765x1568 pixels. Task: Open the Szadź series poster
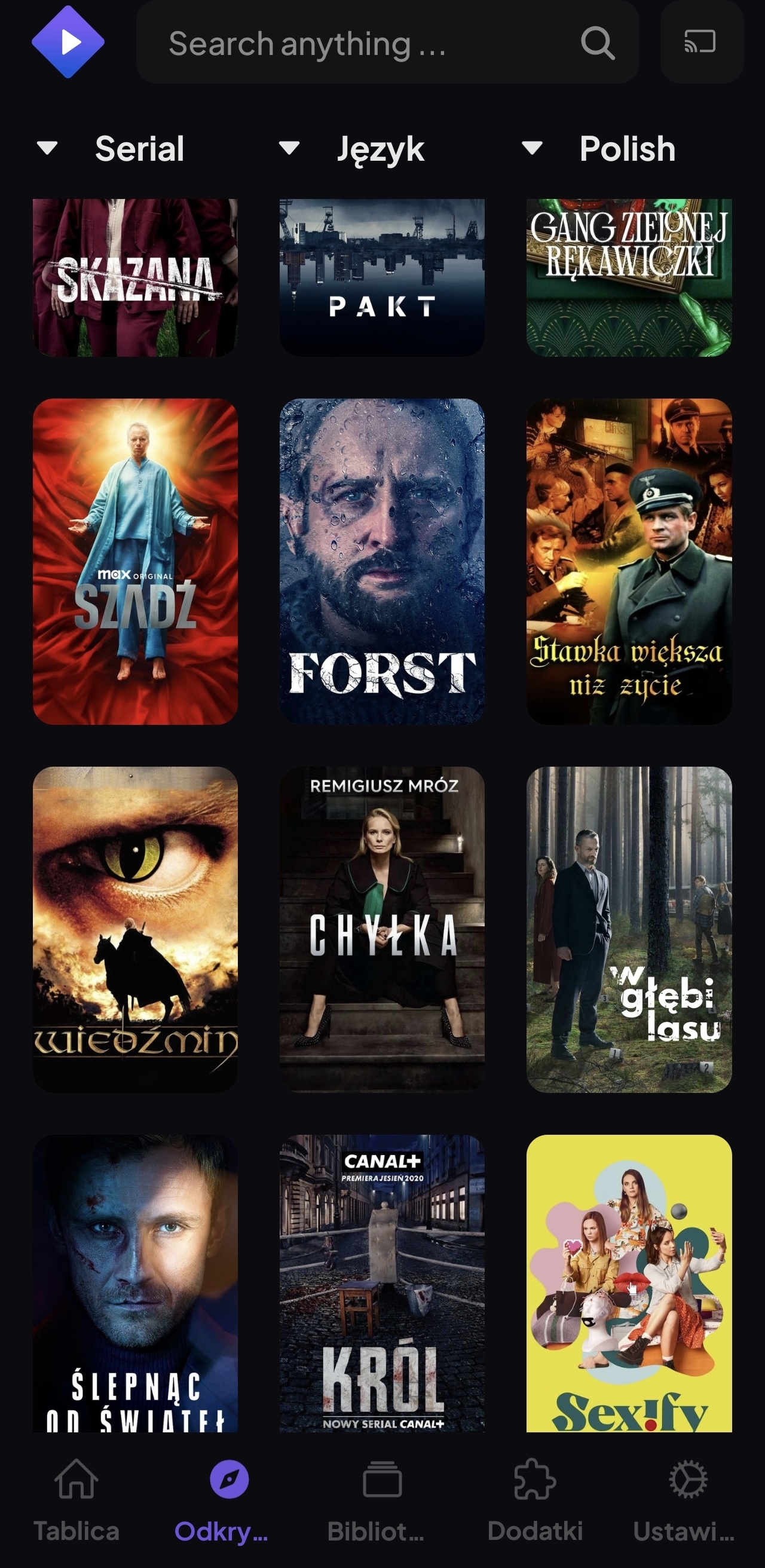point(135,561)
